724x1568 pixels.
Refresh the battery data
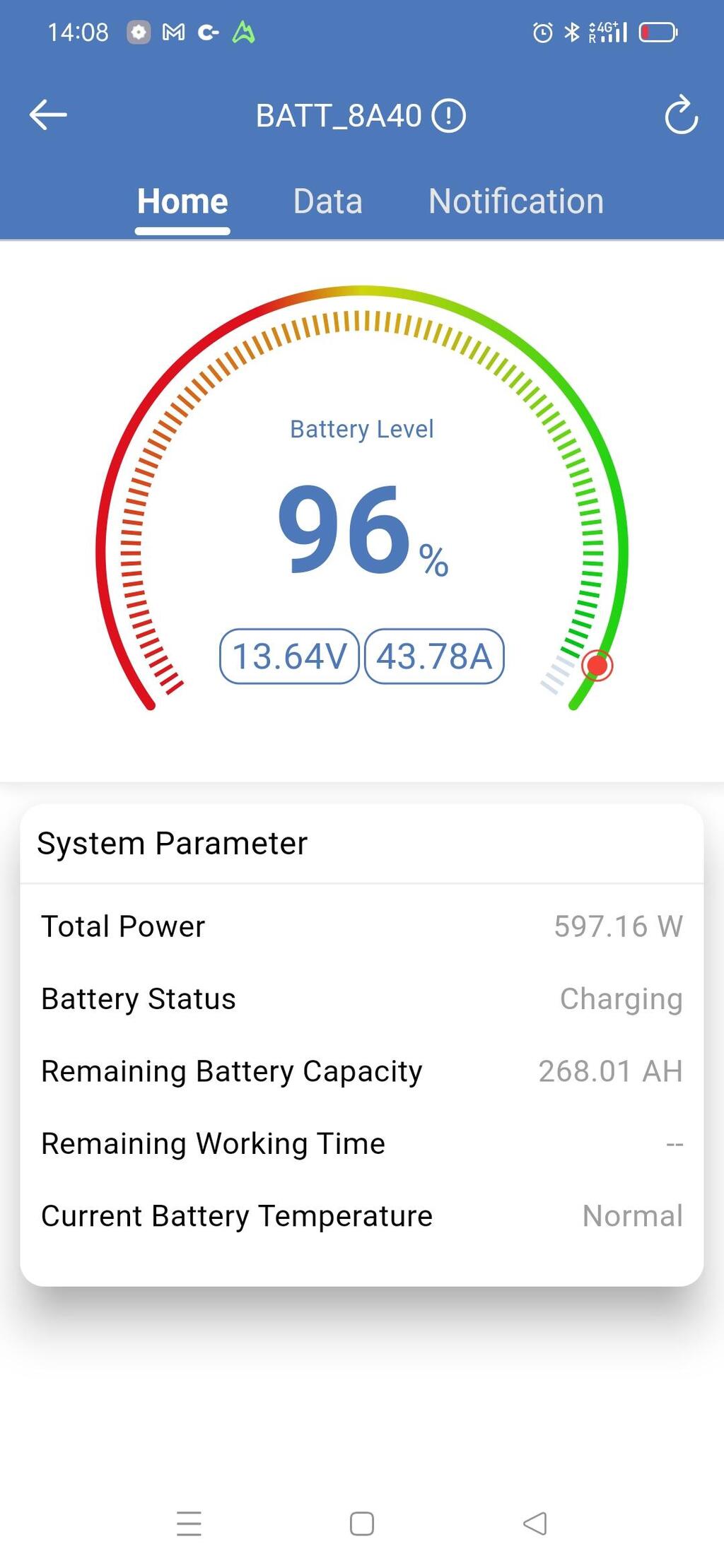click(x=682, y=114)
